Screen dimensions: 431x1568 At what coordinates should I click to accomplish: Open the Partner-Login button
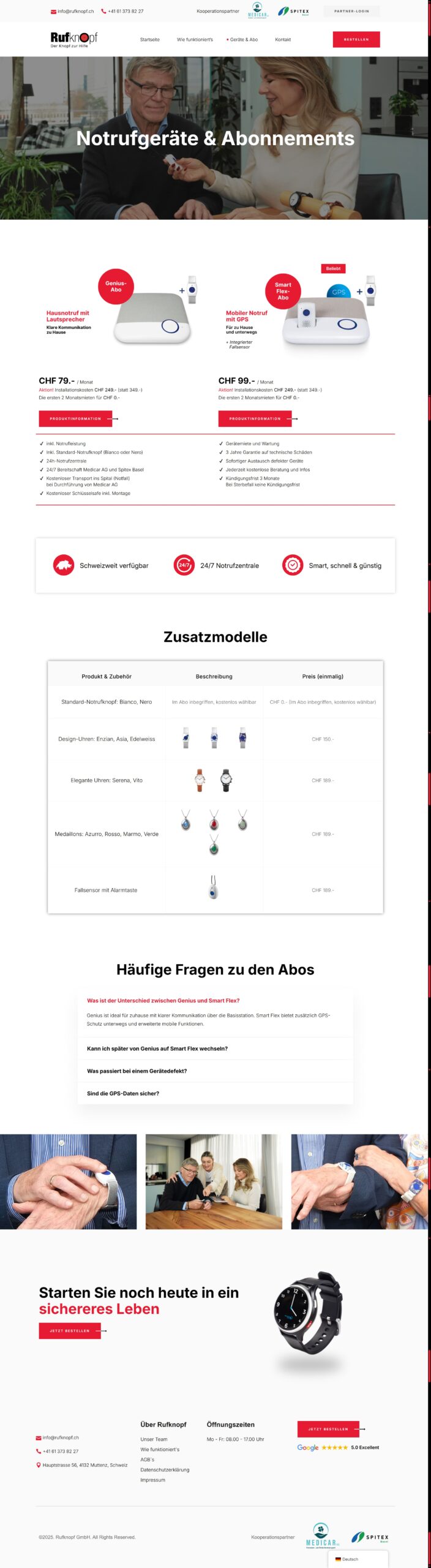351,11
